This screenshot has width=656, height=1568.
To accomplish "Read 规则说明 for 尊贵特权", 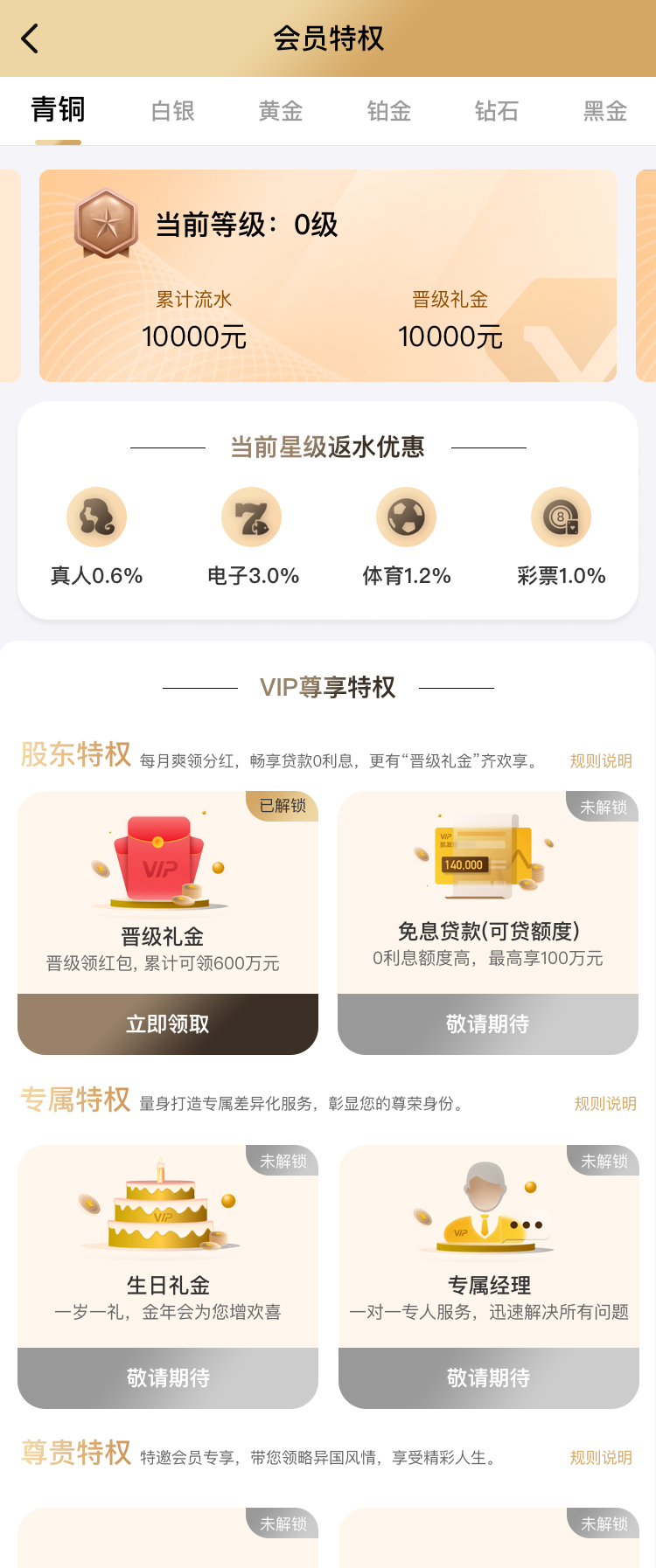I will click(x=601, y=1458).
